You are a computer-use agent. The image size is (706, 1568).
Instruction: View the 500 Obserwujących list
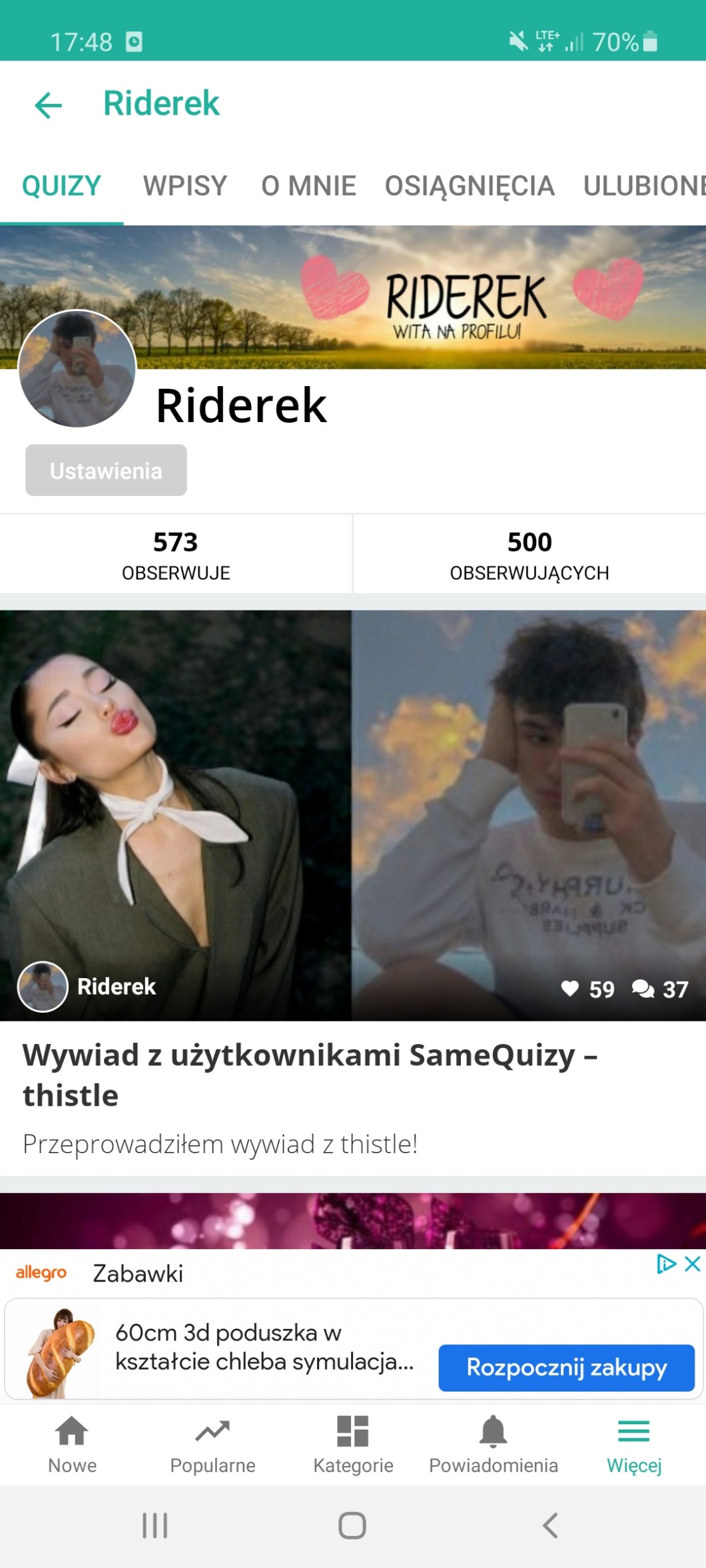click(529, 554)
